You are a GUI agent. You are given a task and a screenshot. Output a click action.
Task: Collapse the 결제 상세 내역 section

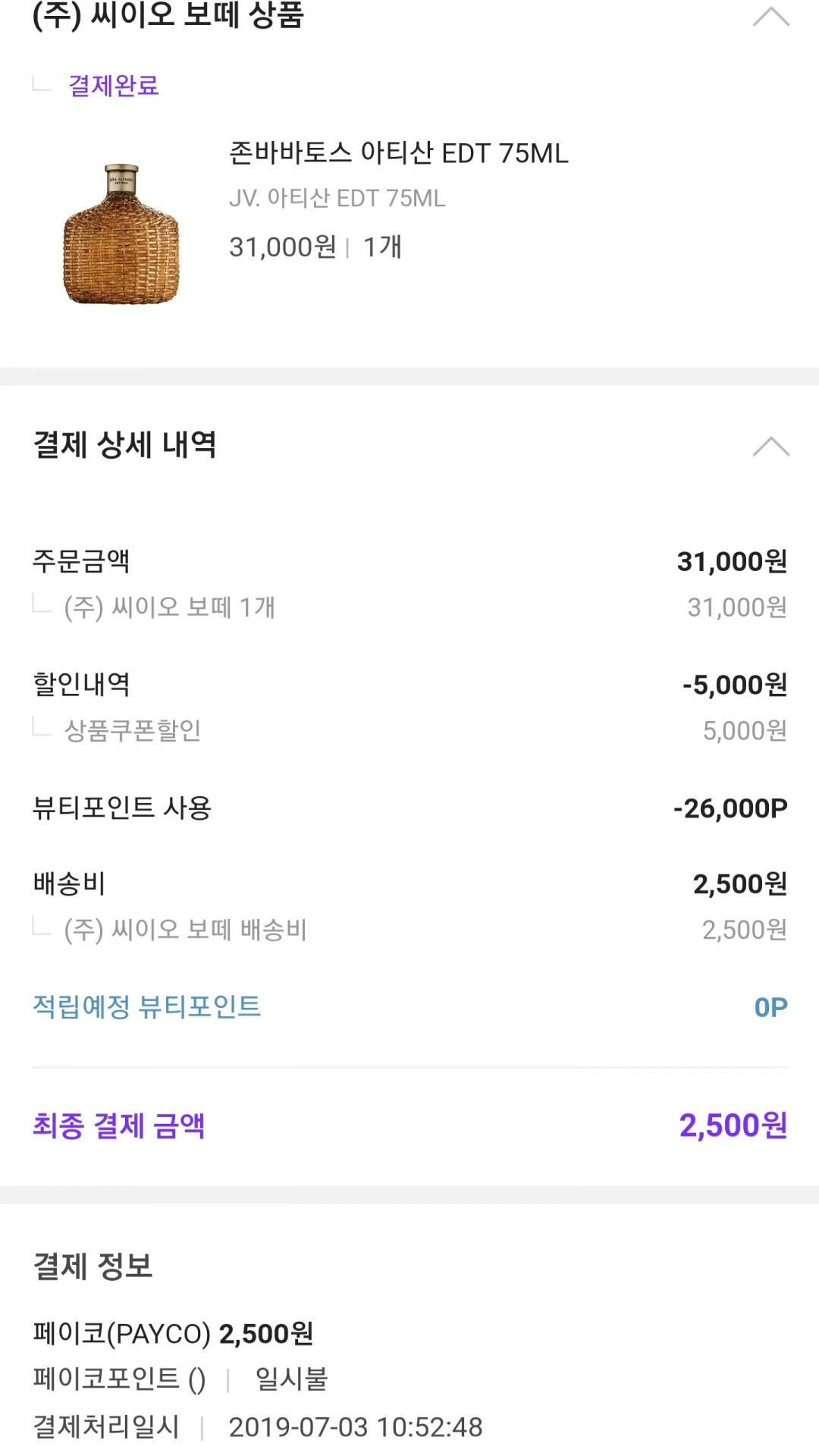pyautogui.click(x=770, y=447)
